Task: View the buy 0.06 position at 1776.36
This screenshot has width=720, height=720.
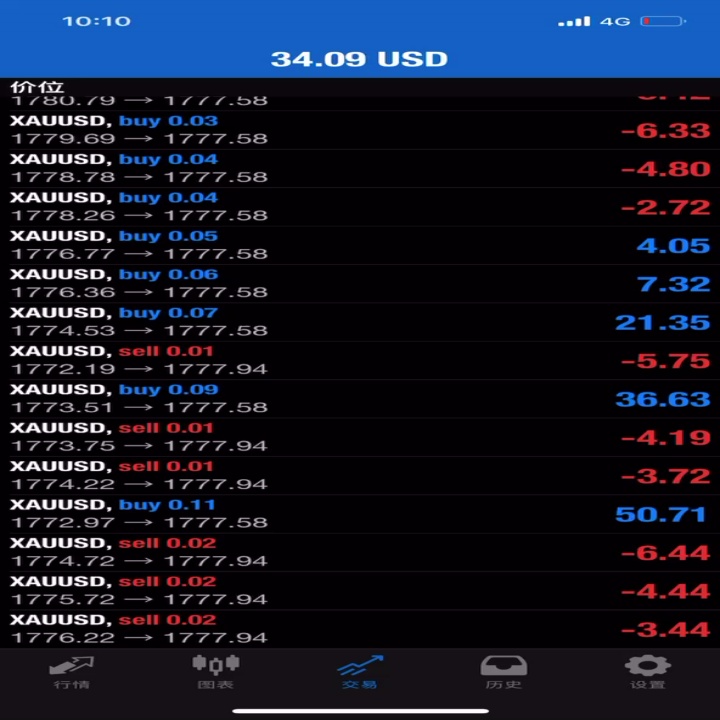Action: pyautogui.click(x=360, y=283)
